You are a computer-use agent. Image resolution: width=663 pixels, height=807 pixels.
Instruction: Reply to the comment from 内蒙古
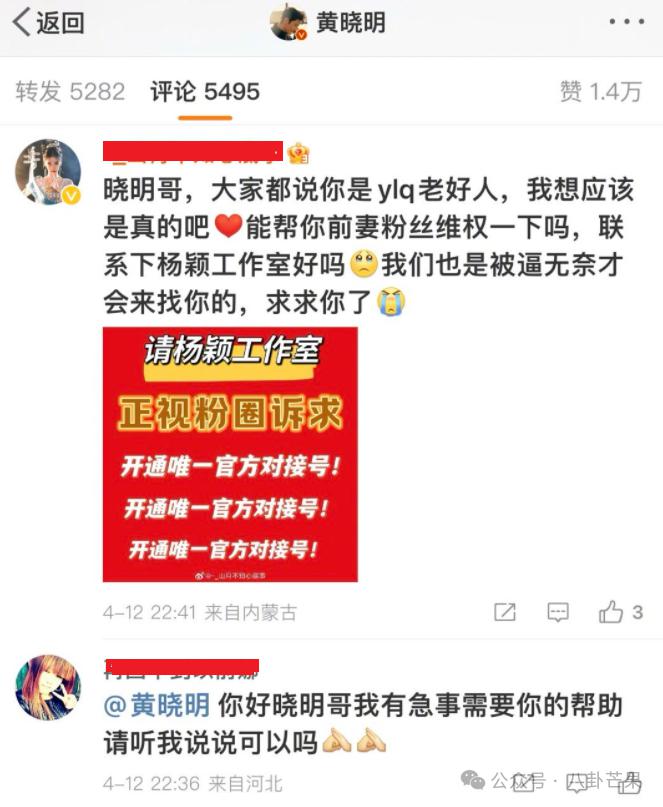[558, 612]
